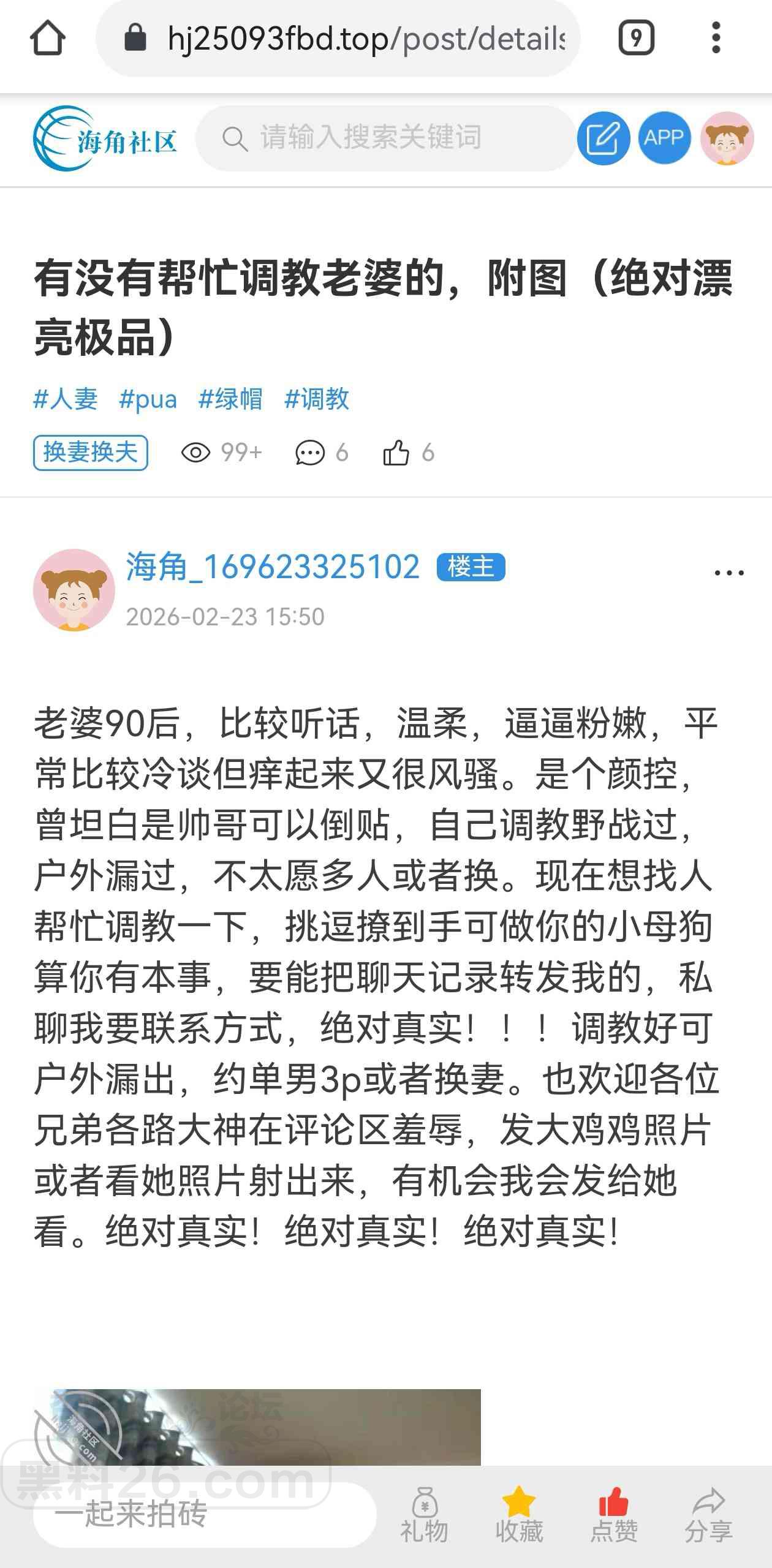Share the post with 分享
772x1568 pixels.
tap(708, 1515)
